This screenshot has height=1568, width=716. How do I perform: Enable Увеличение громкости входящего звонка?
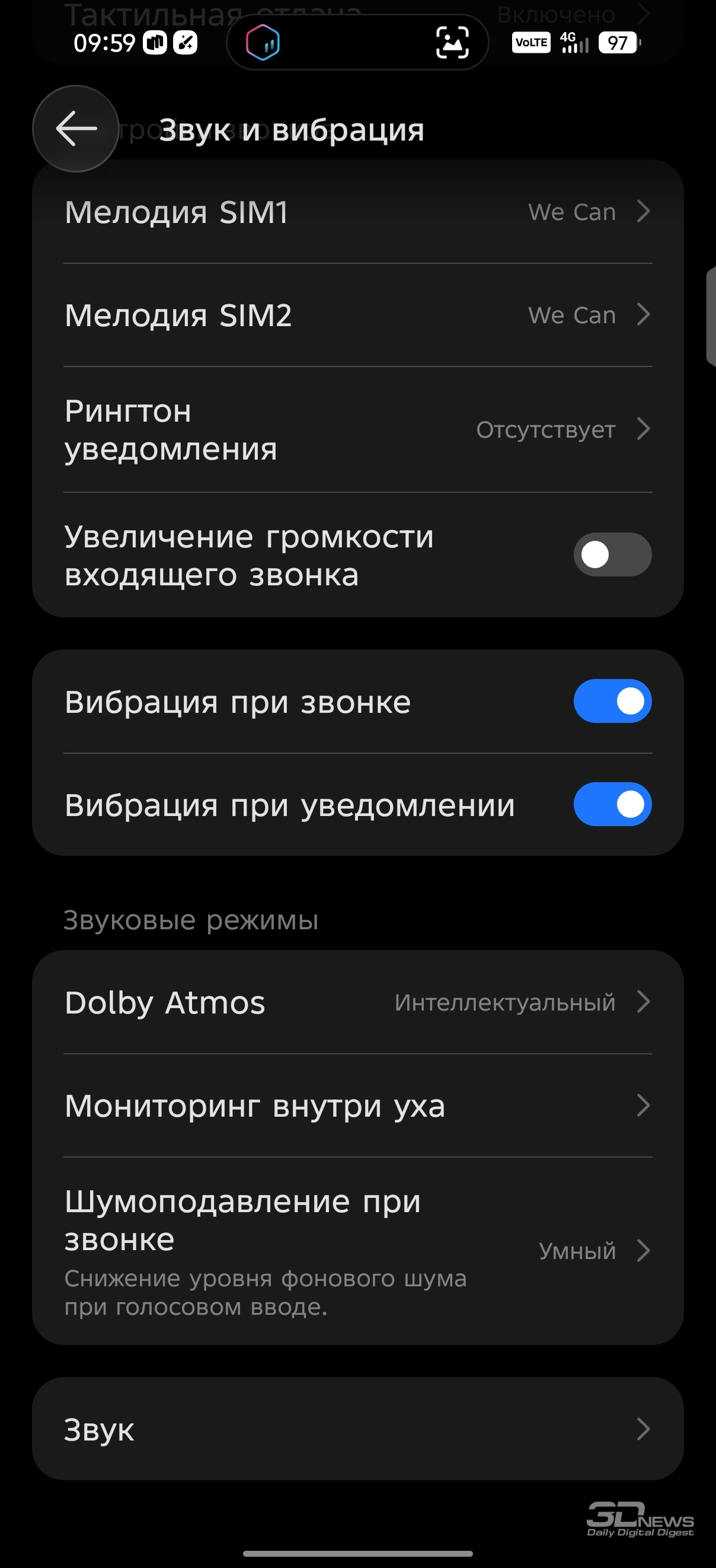tap(612, 554)
